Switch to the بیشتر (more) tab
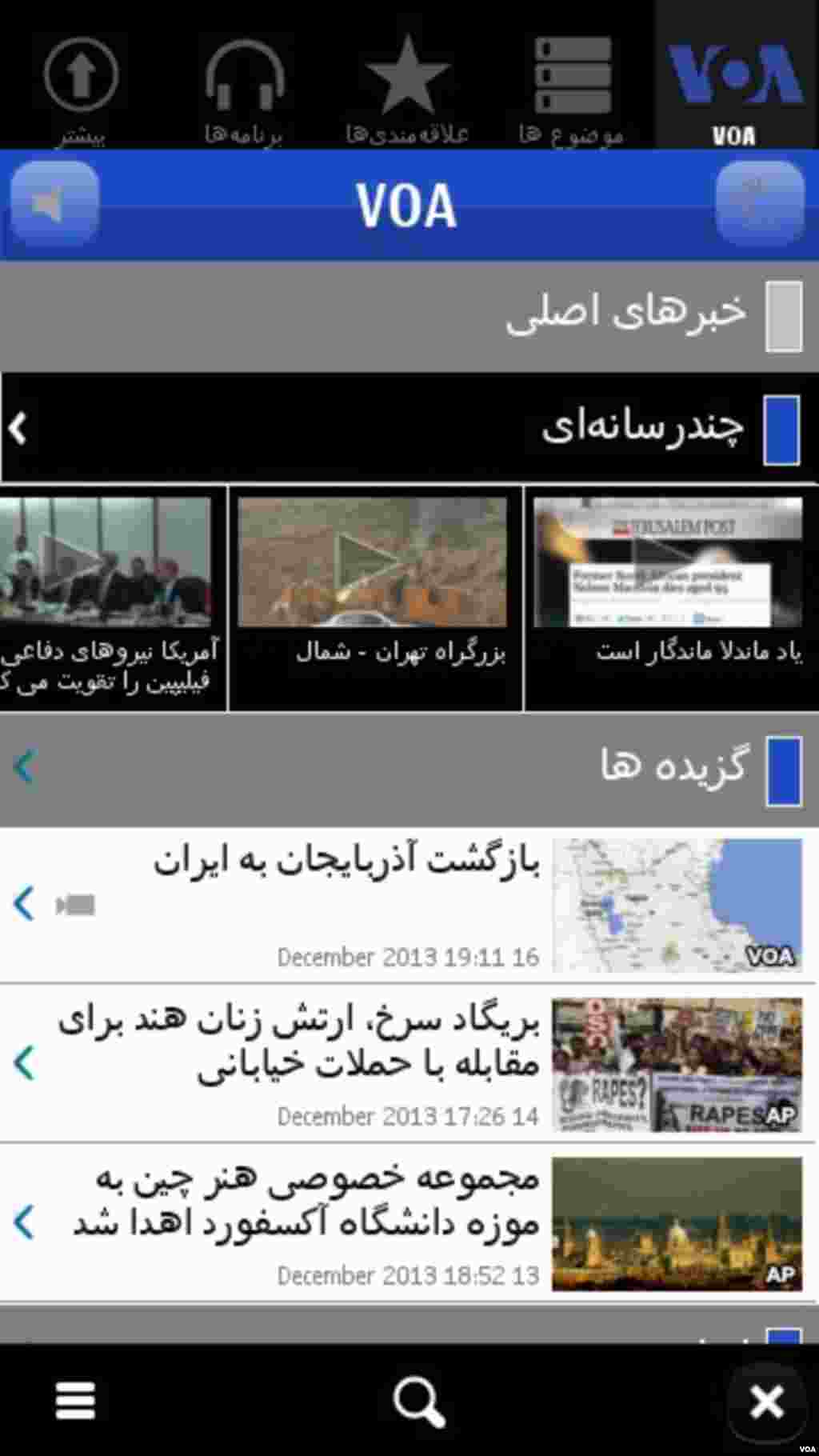The height and width of the screenshot is (1456, 819). 81,88
